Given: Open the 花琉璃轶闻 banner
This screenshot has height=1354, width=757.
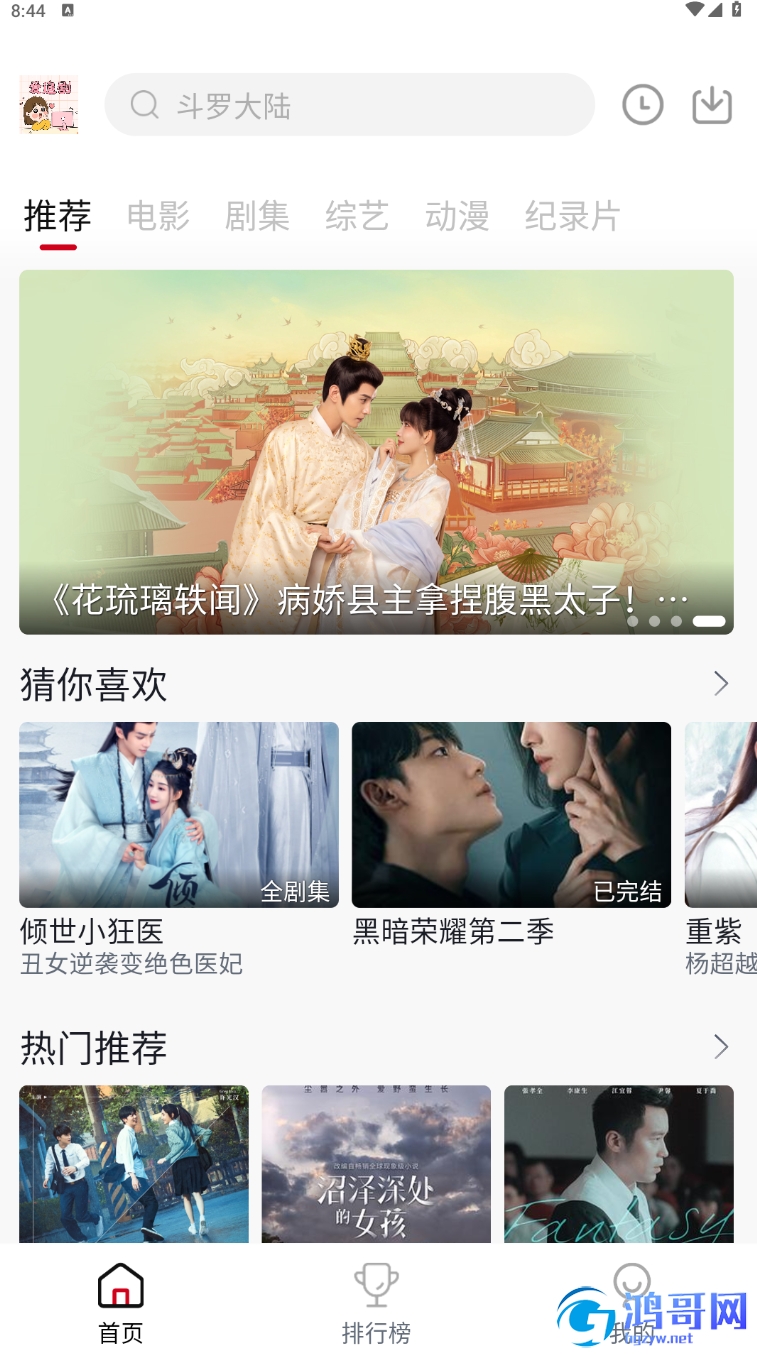Looking at the screenshot, I should point(376,452).
